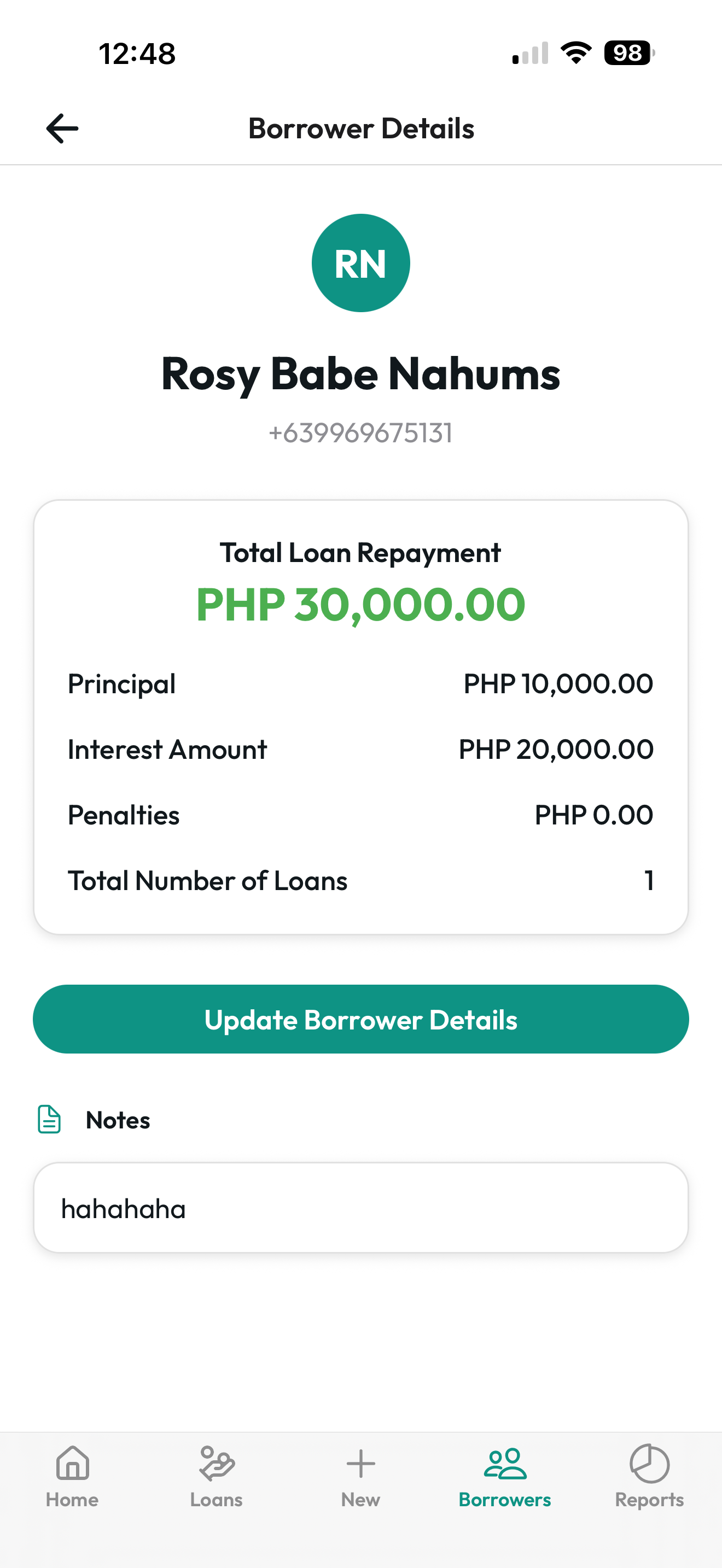Tap the Borrower Details title
Image resolution: width=722 pixels, height=1568 pixels.
click(361, 128)
